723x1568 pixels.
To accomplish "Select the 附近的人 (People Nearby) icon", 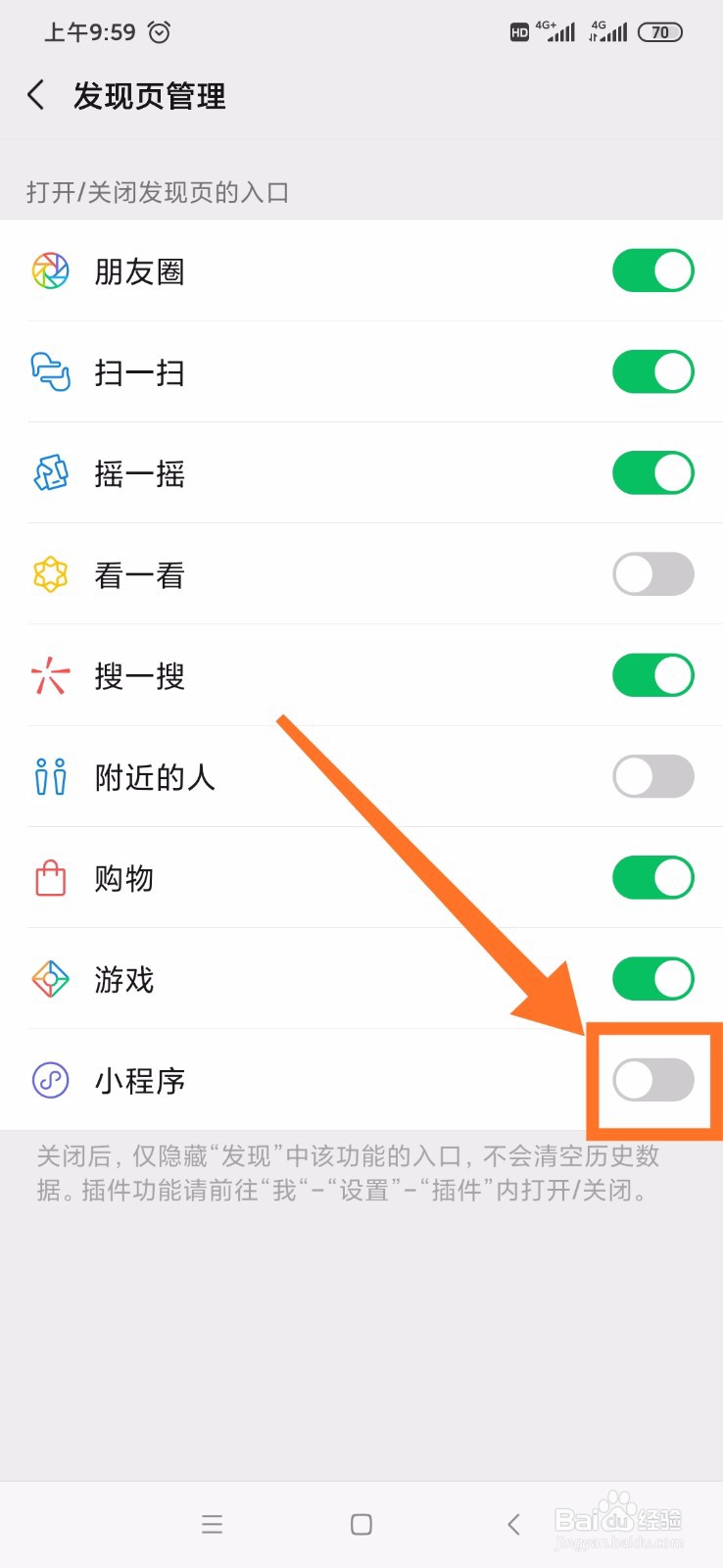I will [x=49, y=776].
